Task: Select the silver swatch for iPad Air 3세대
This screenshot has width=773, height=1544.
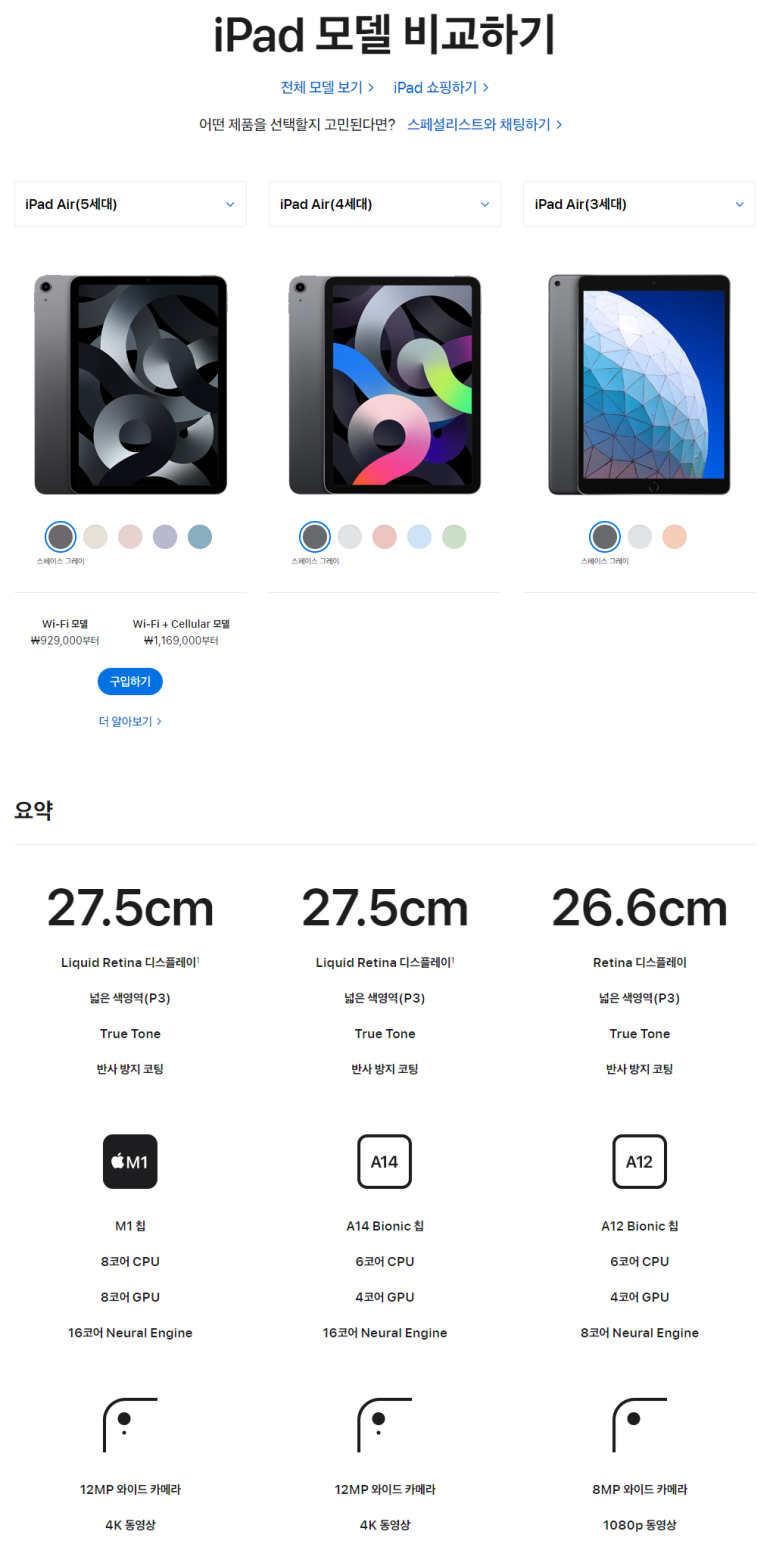Action: tap(639, 537)
